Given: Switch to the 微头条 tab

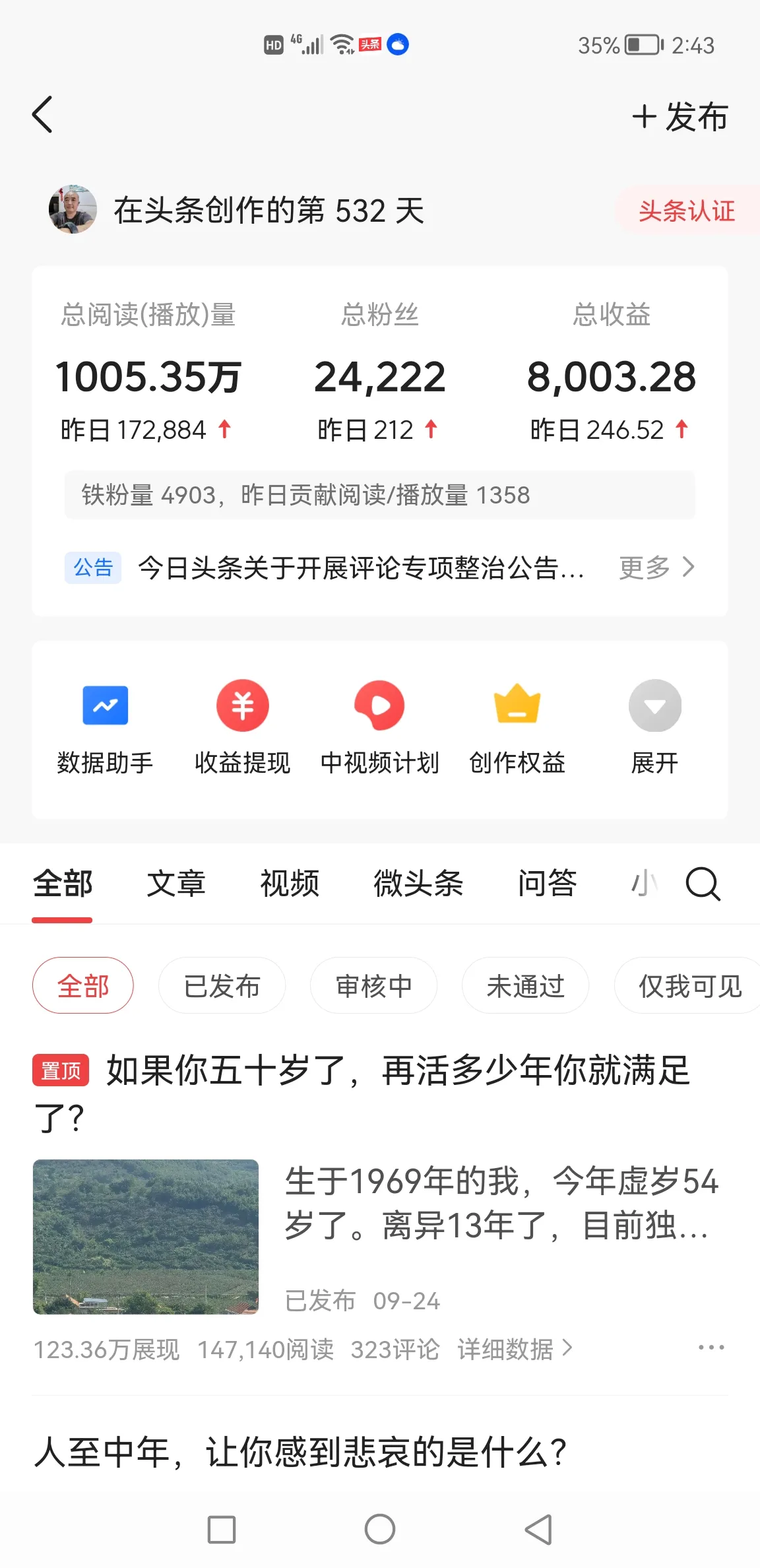Looking at the screenshot, I should (x=418, y=884).
